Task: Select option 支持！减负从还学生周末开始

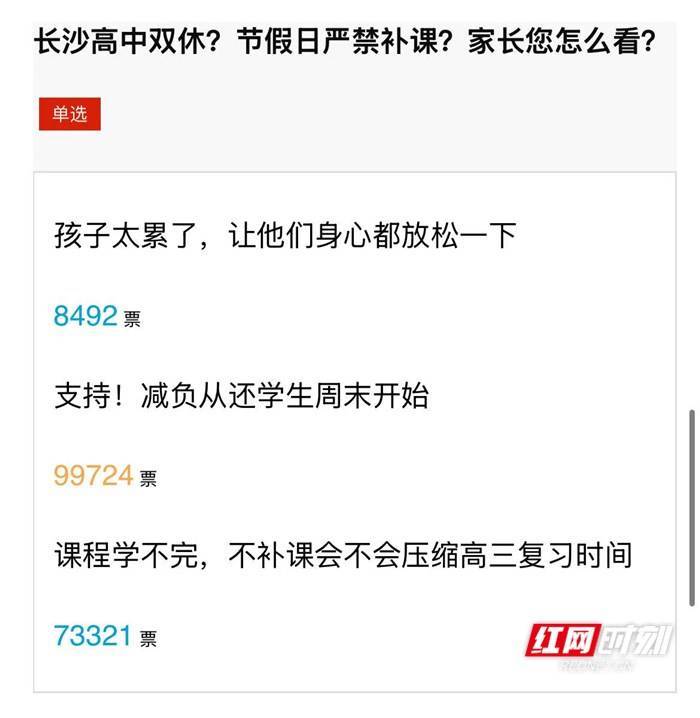Action: coord(242,396)
